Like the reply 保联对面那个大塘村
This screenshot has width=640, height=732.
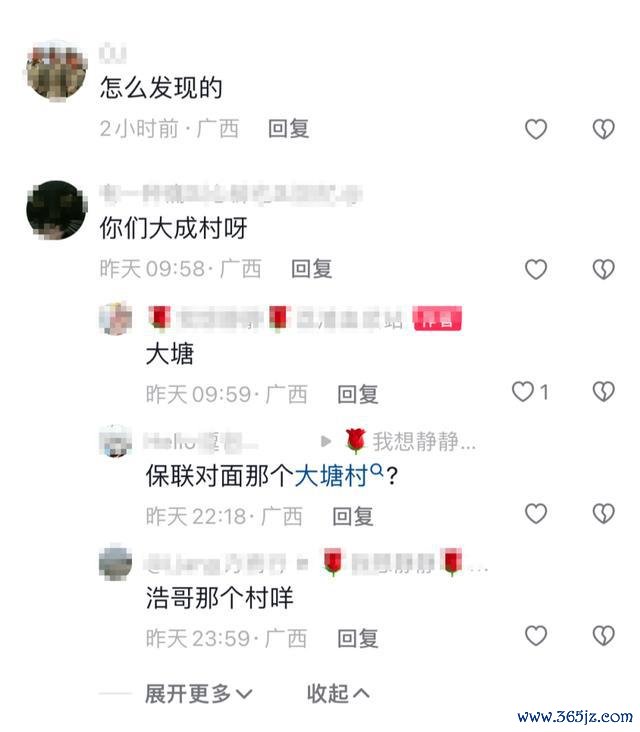click(x=536, y=514)
